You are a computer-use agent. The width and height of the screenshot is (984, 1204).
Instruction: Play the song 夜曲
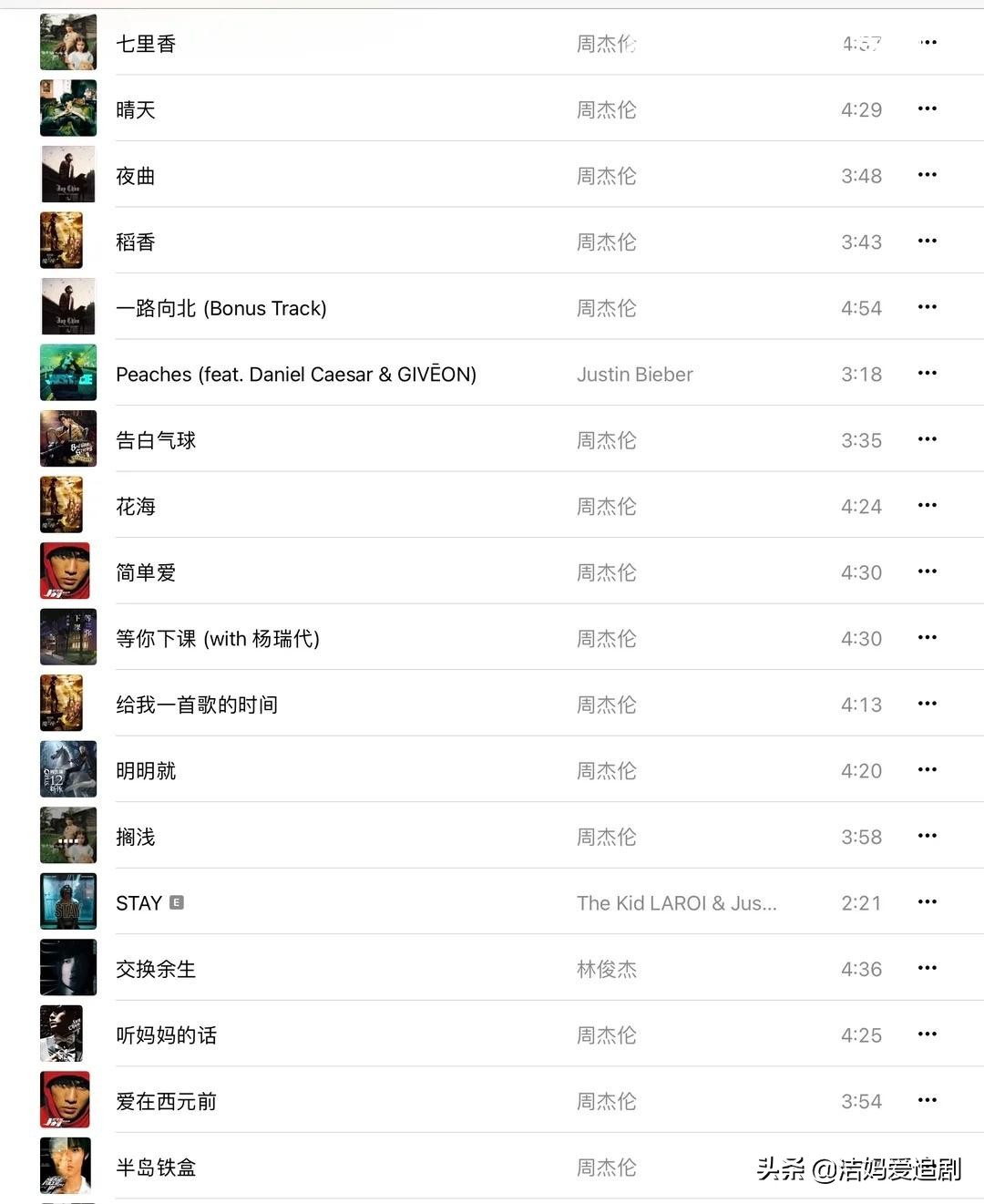click(135, 176)
